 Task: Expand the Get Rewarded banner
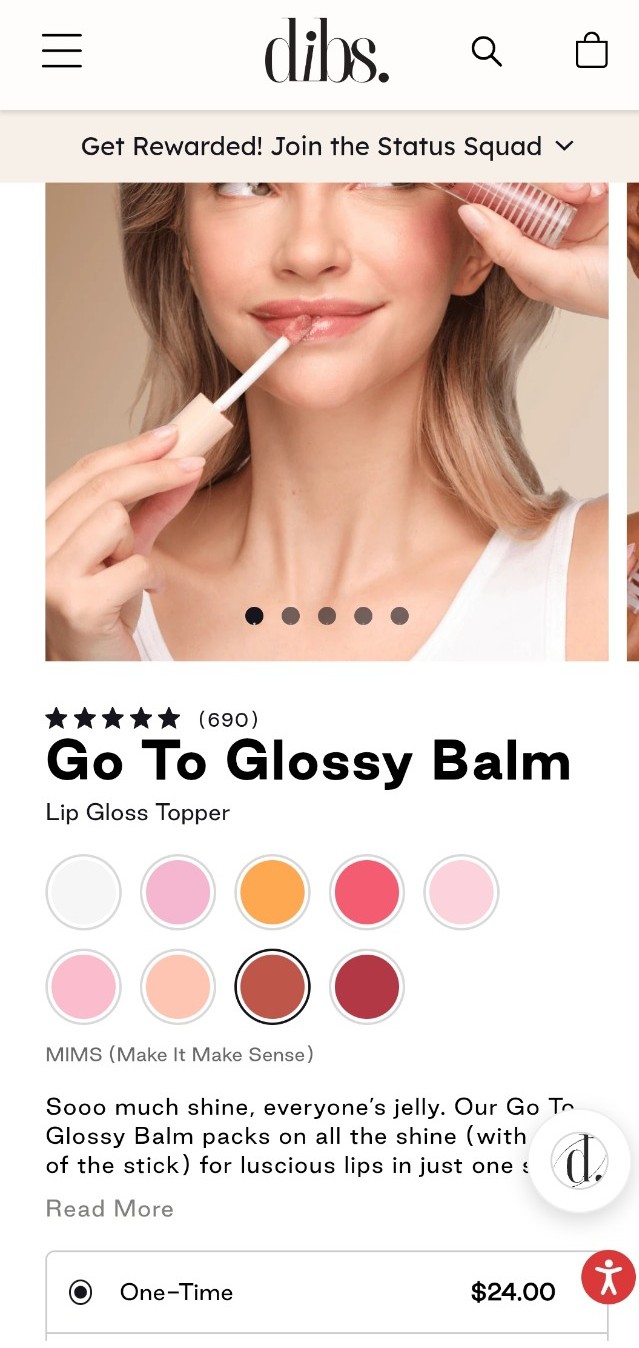327,147
